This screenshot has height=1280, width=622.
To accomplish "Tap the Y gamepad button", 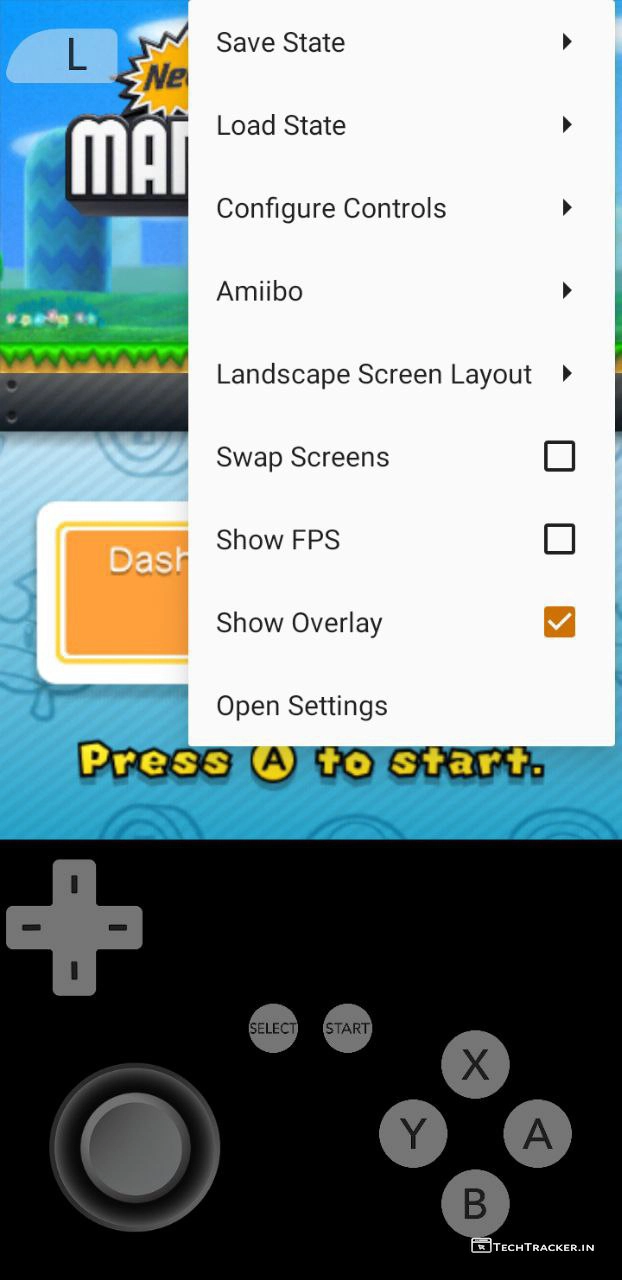I will [x=412, y=1134].
